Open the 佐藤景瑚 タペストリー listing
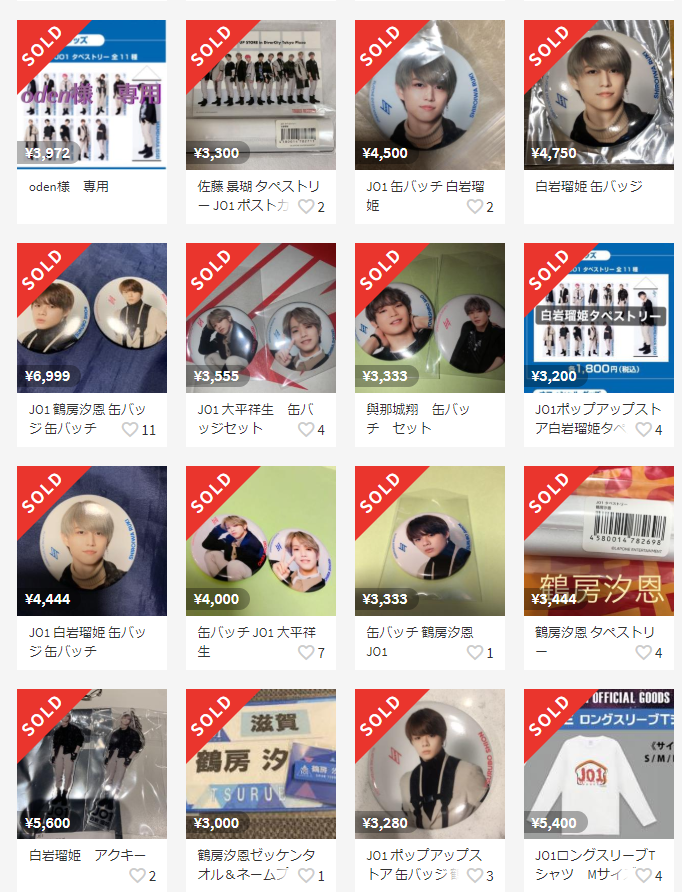Viewport: 682px width, 892px height. 261,96
